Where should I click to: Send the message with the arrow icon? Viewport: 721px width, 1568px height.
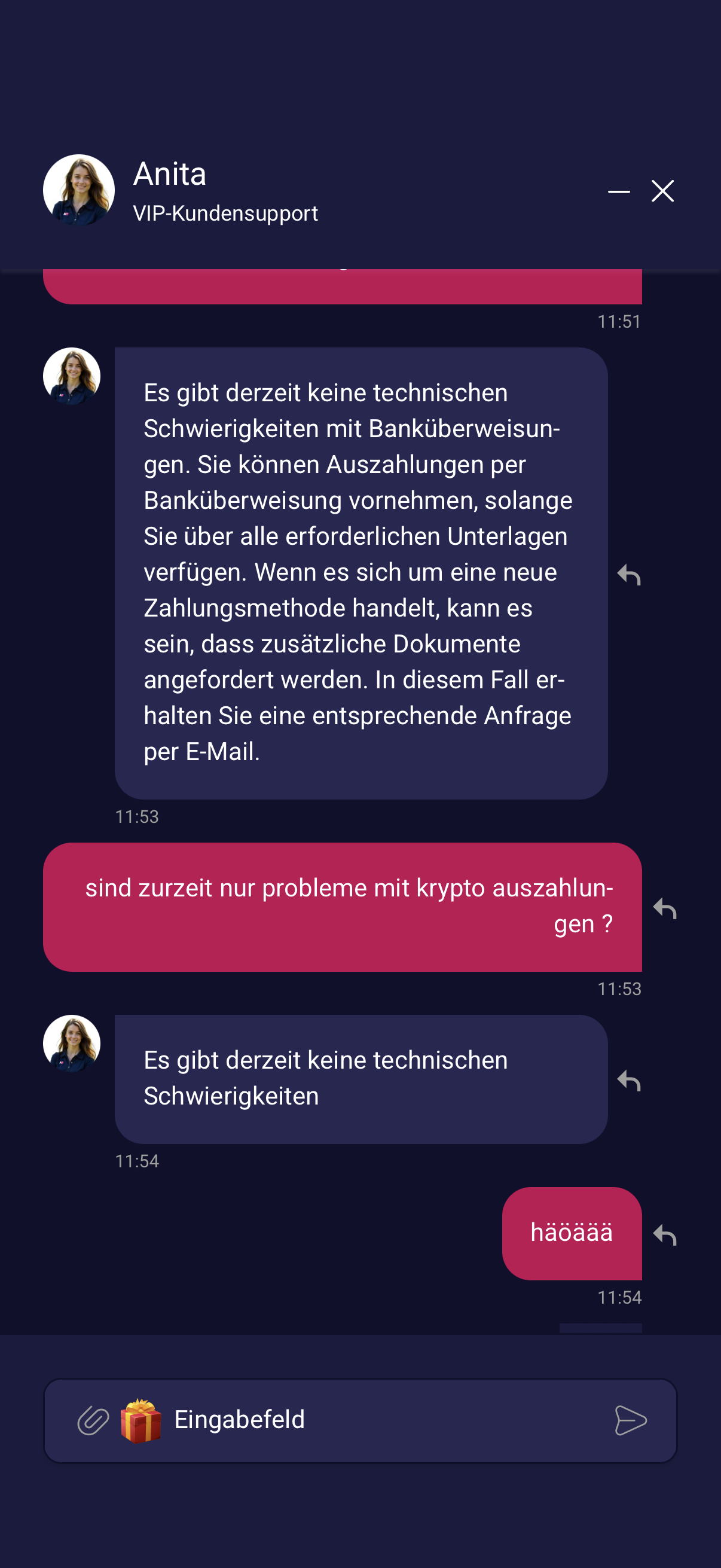pos(630,1420)
